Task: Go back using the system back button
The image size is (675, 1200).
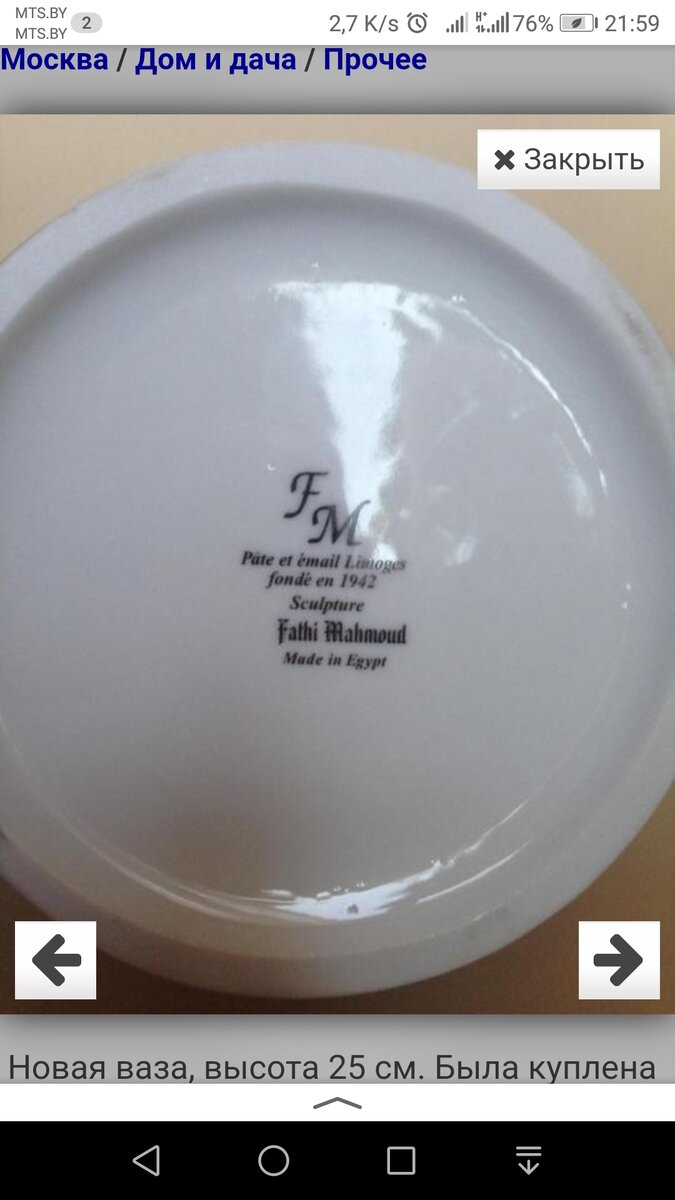Action: (x=146, y=1160)
